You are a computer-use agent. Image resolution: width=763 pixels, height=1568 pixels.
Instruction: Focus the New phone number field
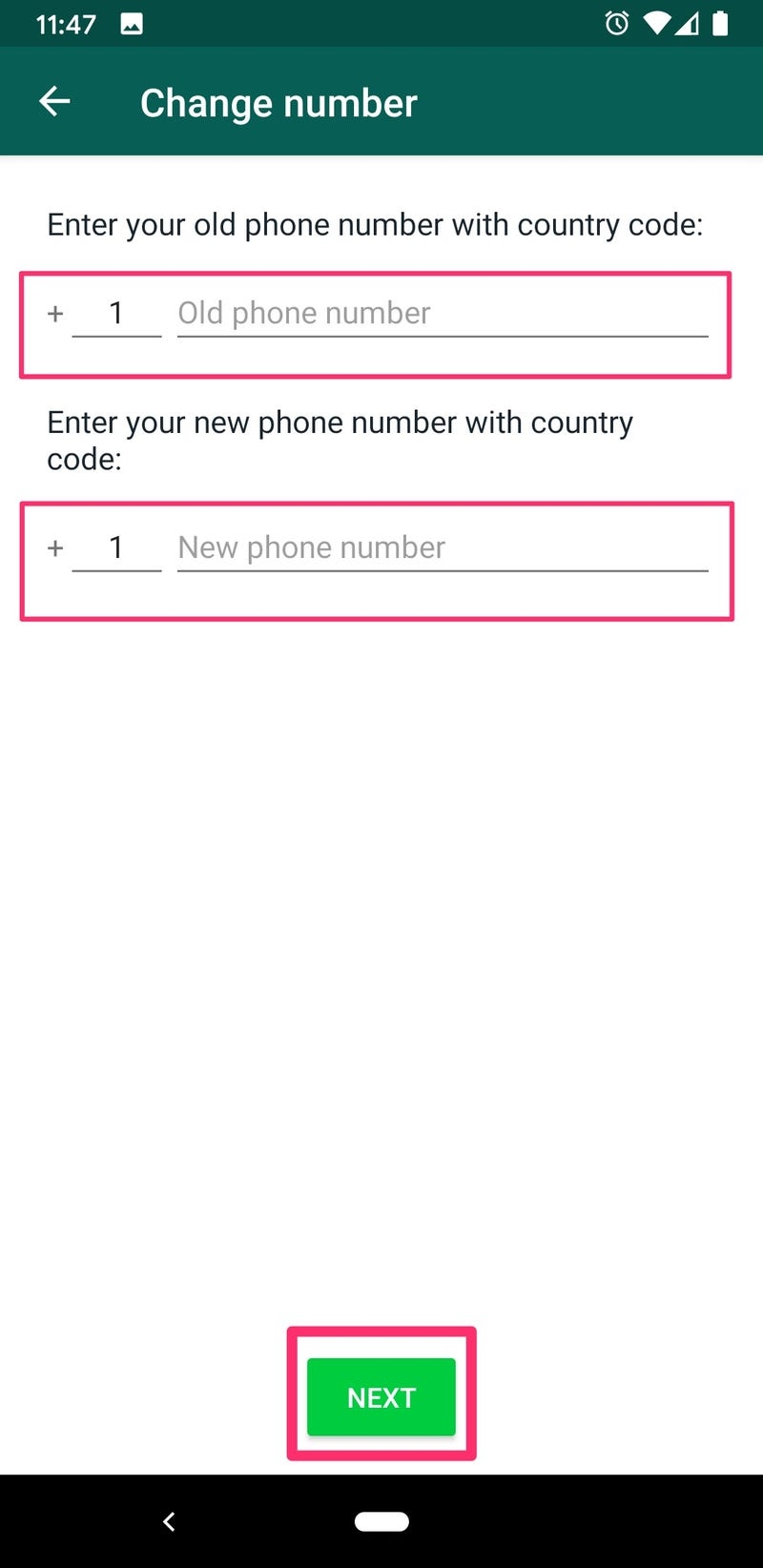pyautogui.click(x=442, y=547)
